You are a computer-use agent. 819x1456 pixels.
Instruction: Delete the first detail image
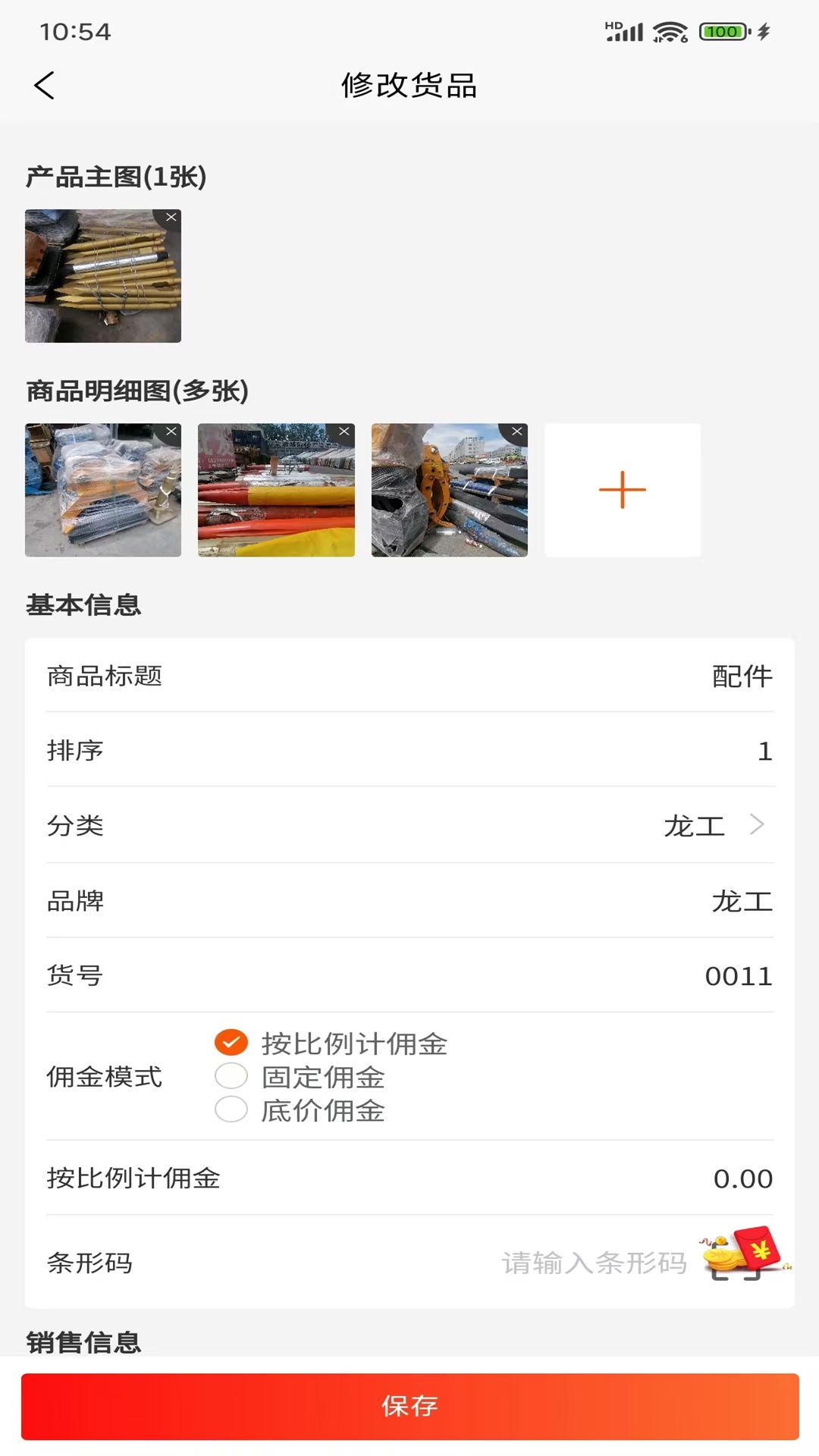172,431
